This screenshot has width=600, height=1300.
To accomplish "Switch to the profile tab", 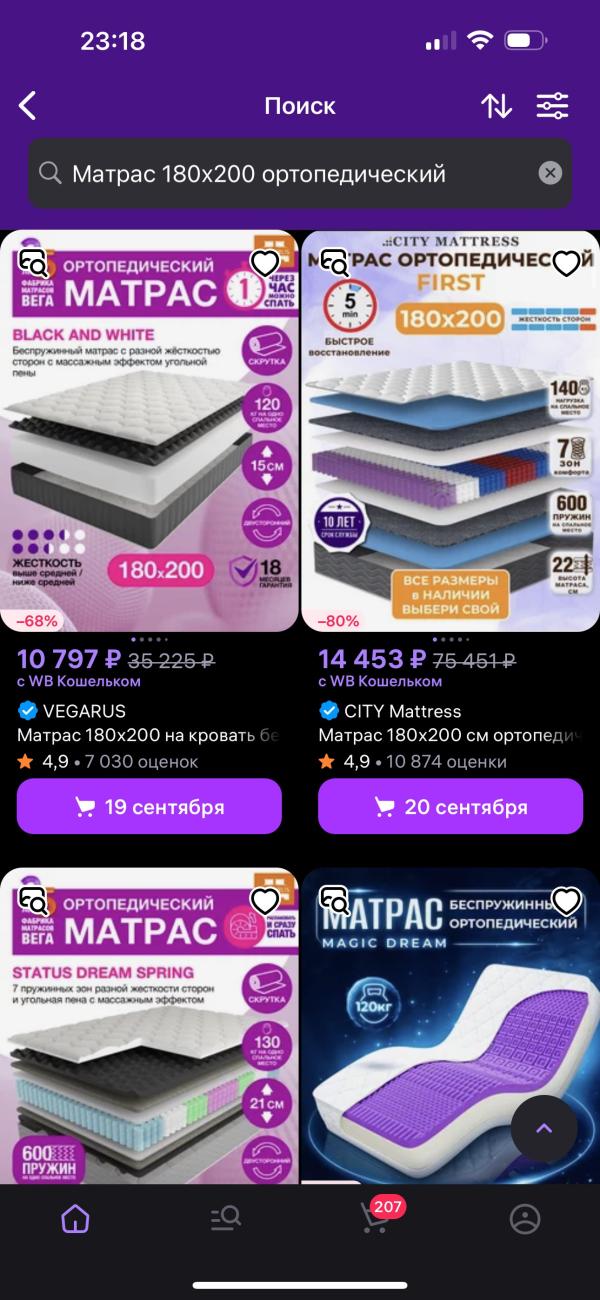I will 525,1218.
